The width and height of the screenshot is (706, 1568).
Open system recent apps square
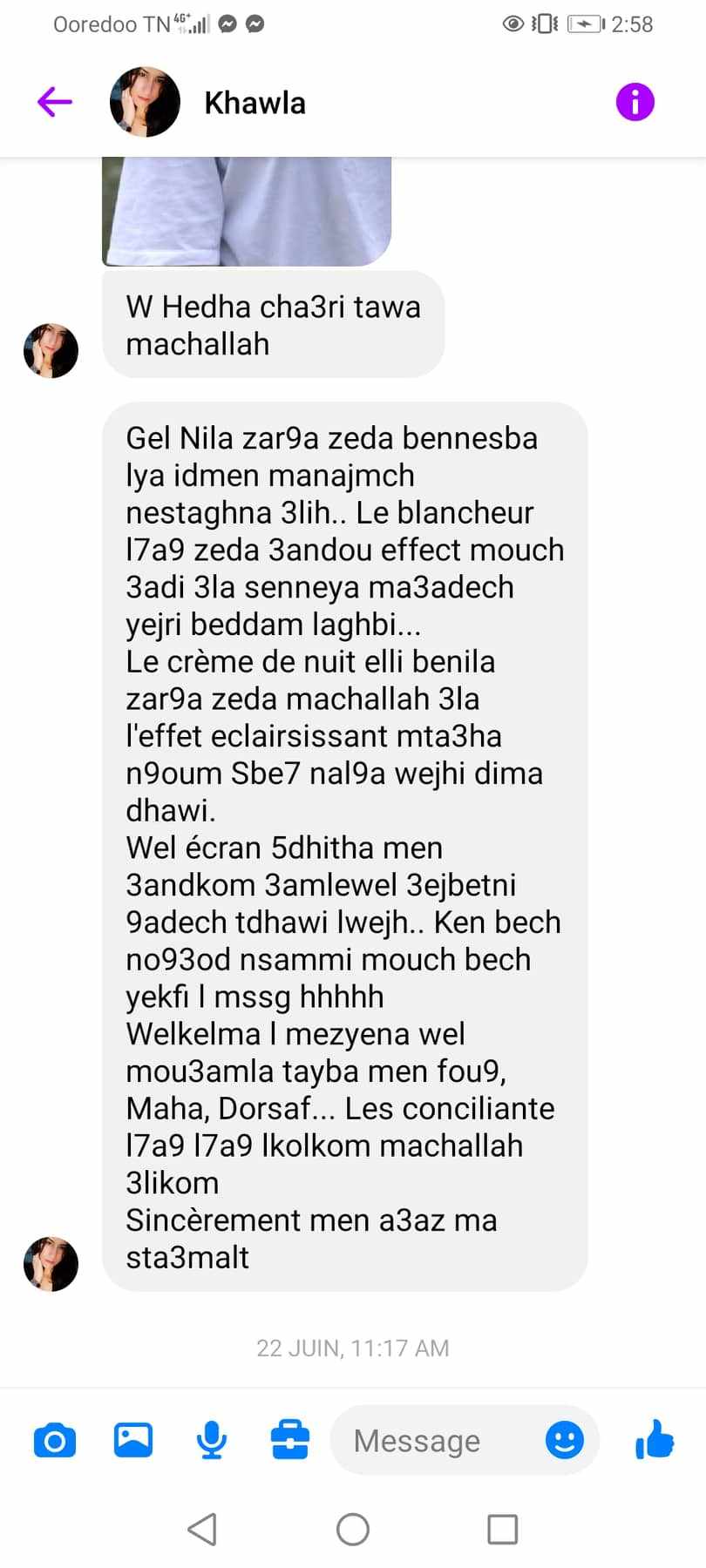503,1529
